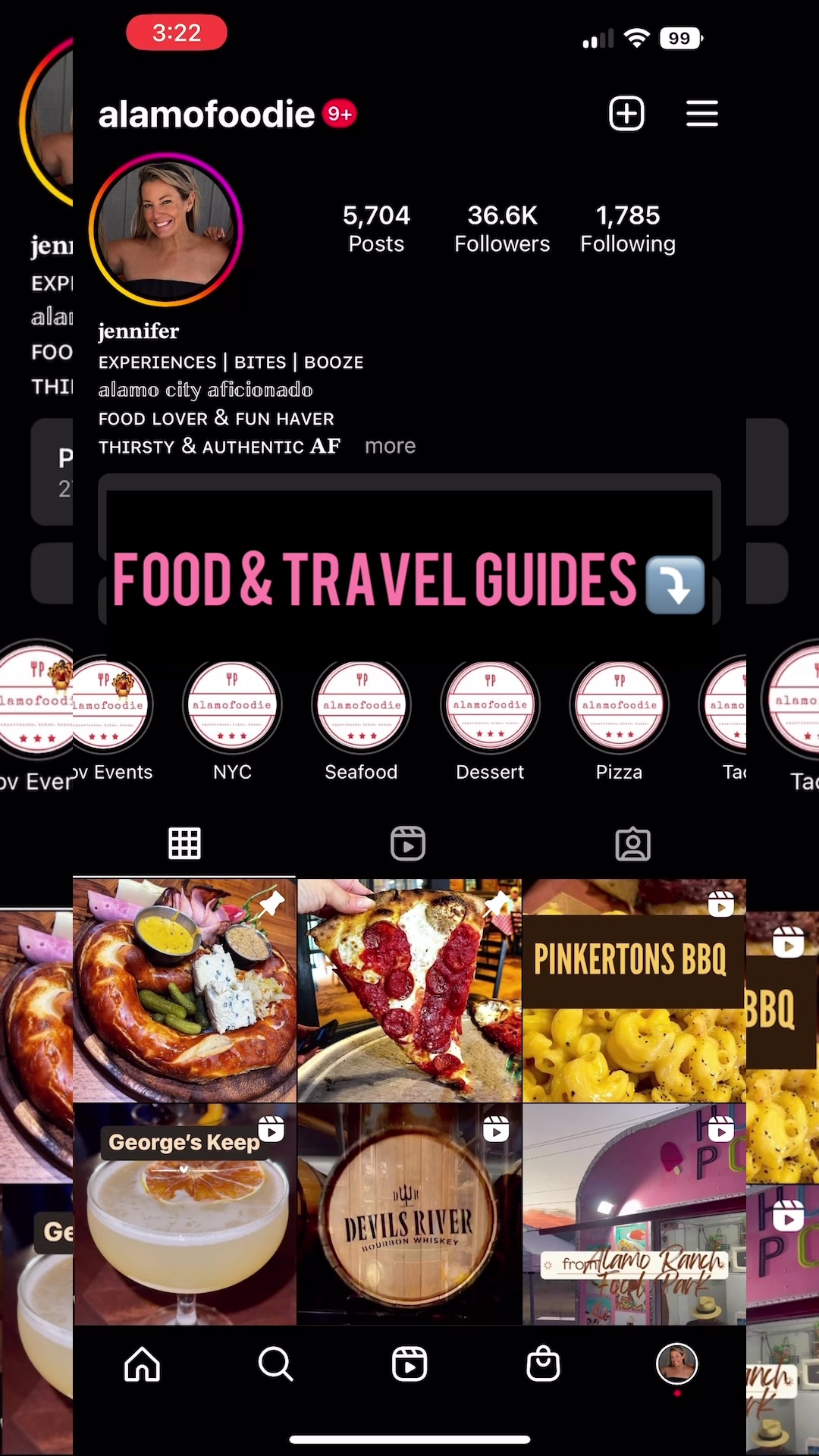Open the Shop tab
Viewport: 819px width, 1456px height.
click(543, 1364)
